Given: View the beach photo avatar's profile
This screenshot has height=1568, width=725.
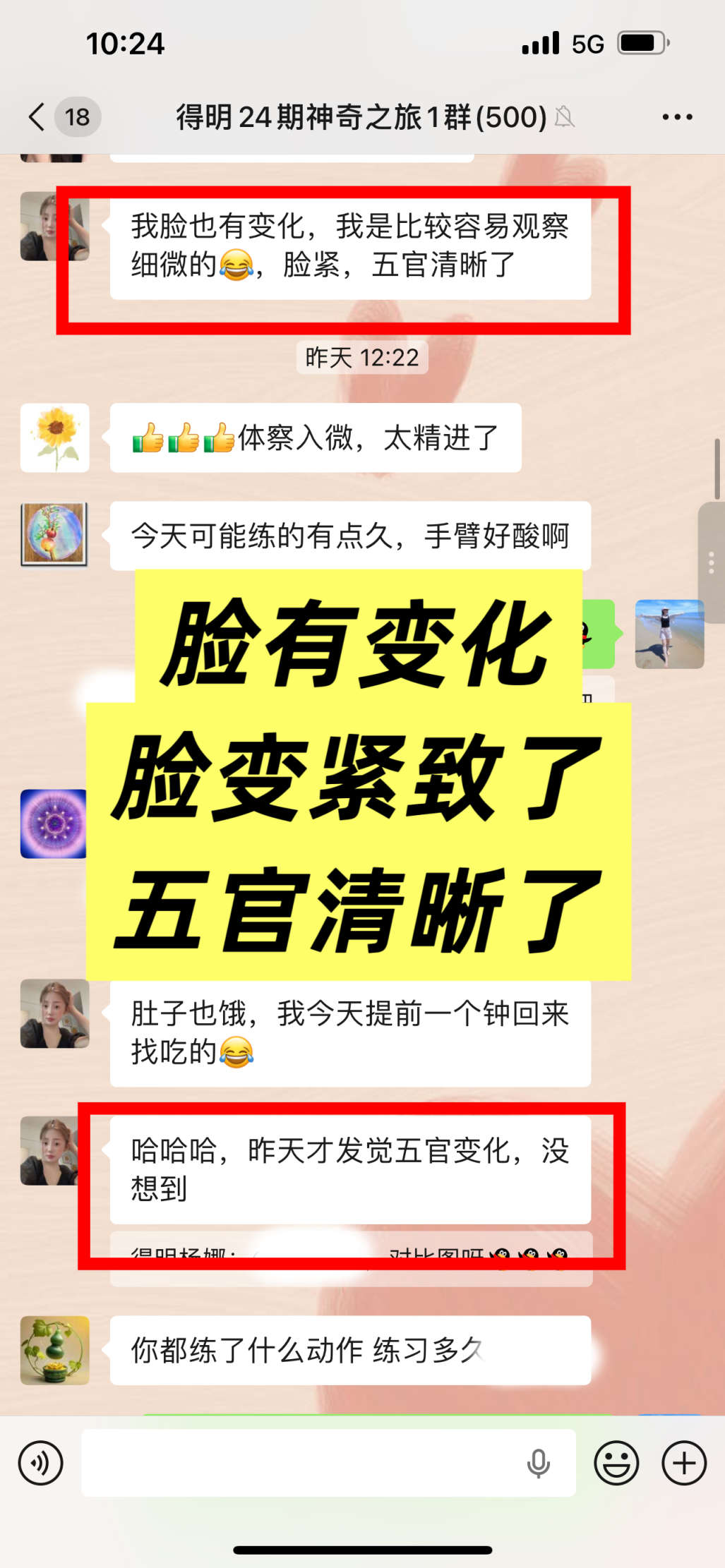Looking at the screenshot, I should coord(669,634).
